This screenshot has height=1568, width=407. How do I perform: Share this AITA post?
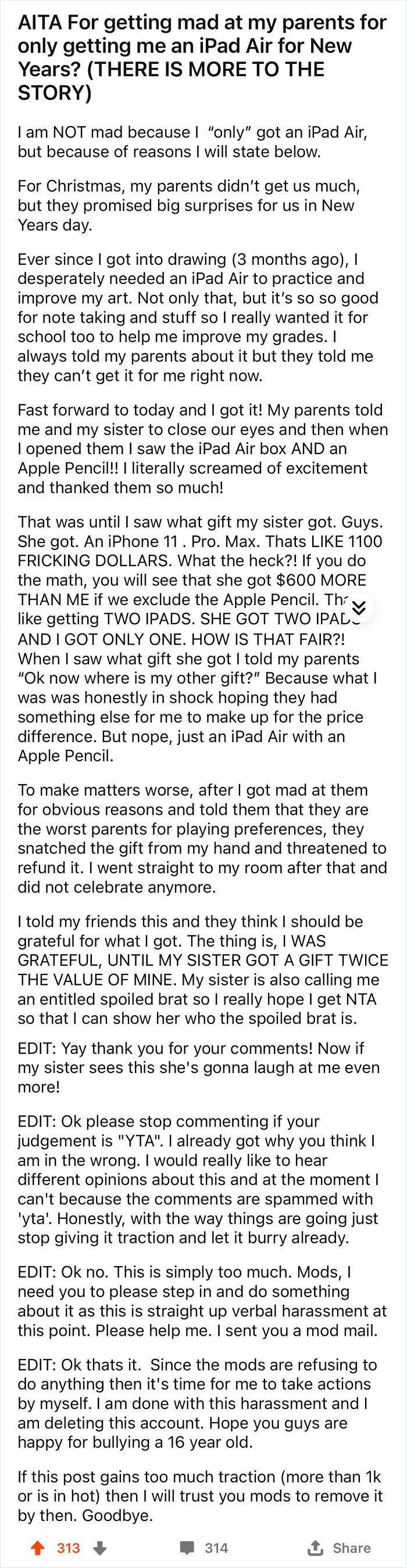click(x=340, y=1547)
